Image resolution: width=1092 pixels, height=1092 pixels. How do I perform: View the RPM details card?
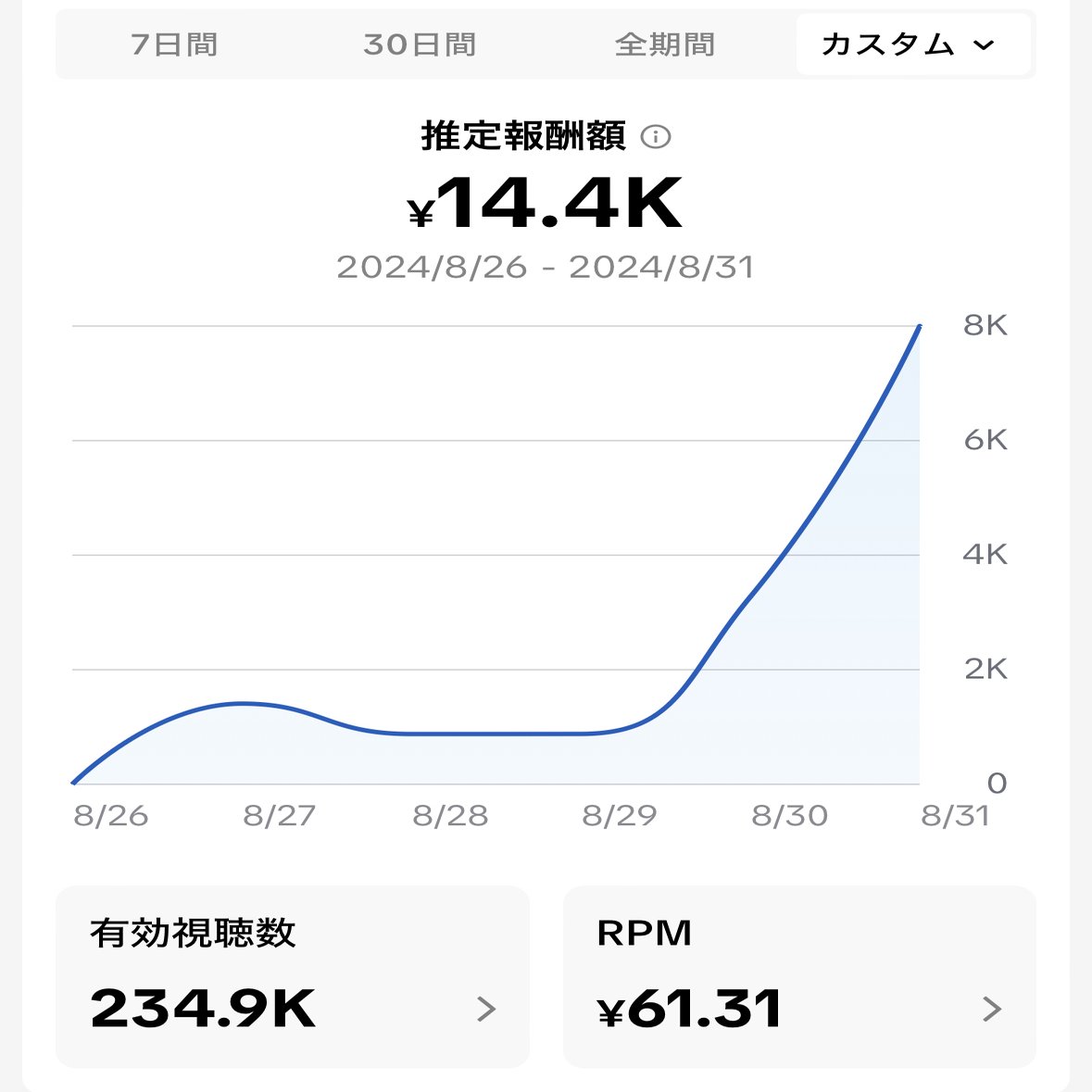click(x=798, y=976)
